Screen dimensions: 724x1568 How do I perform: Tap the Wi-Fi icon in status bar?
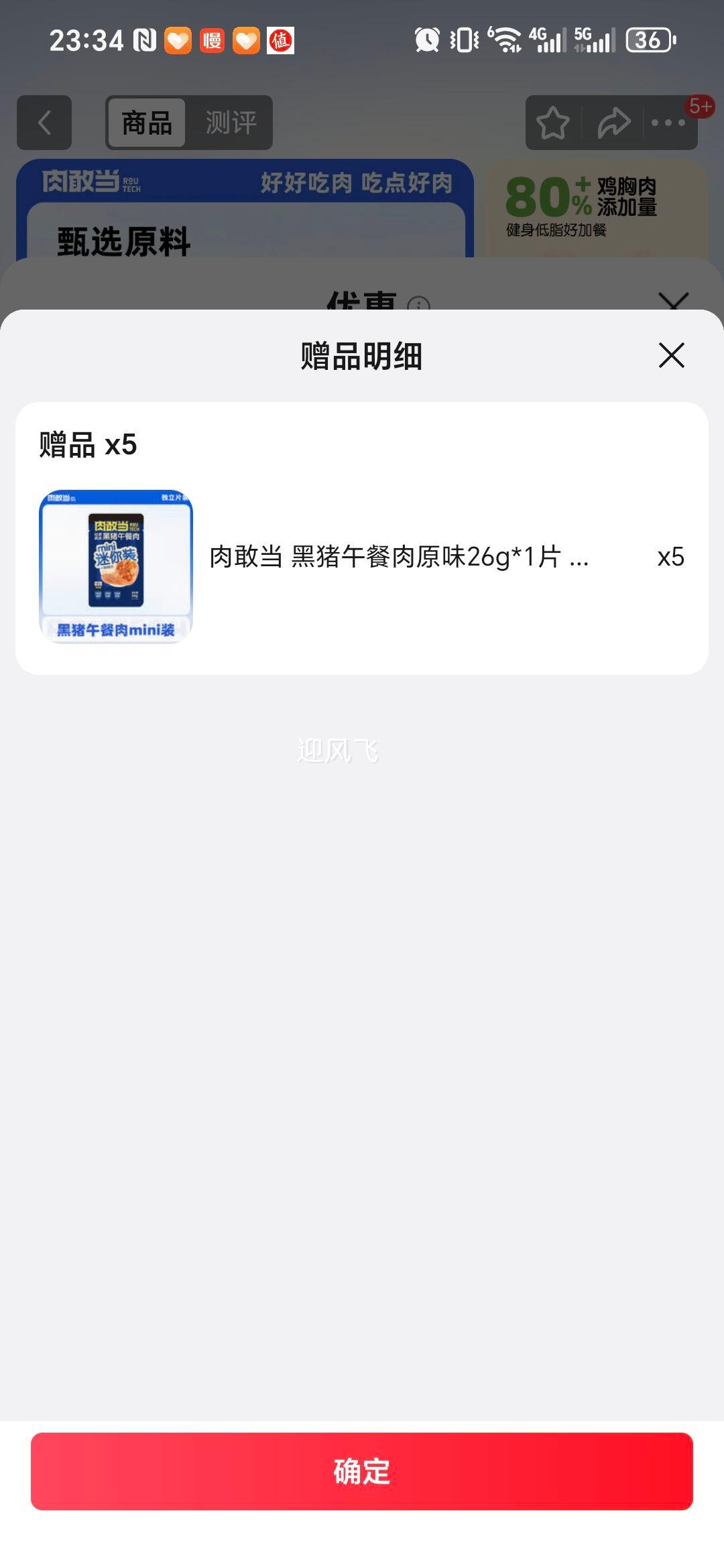pos(507,40)
